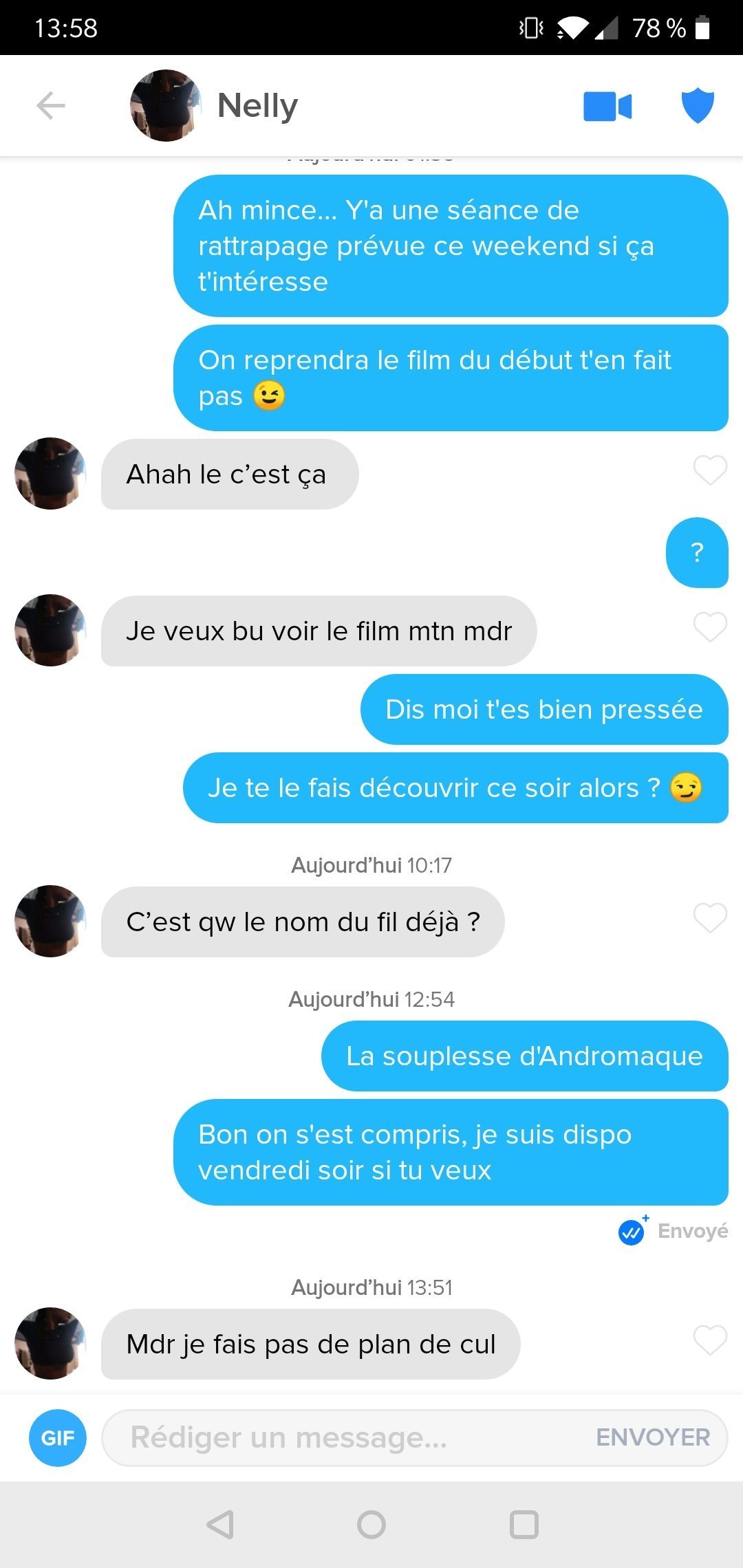Like "Je veux bu voir le film mtn mdr"
Image resolution: width=743 pixels, height=1568 pixels.
tap(710, 627)
